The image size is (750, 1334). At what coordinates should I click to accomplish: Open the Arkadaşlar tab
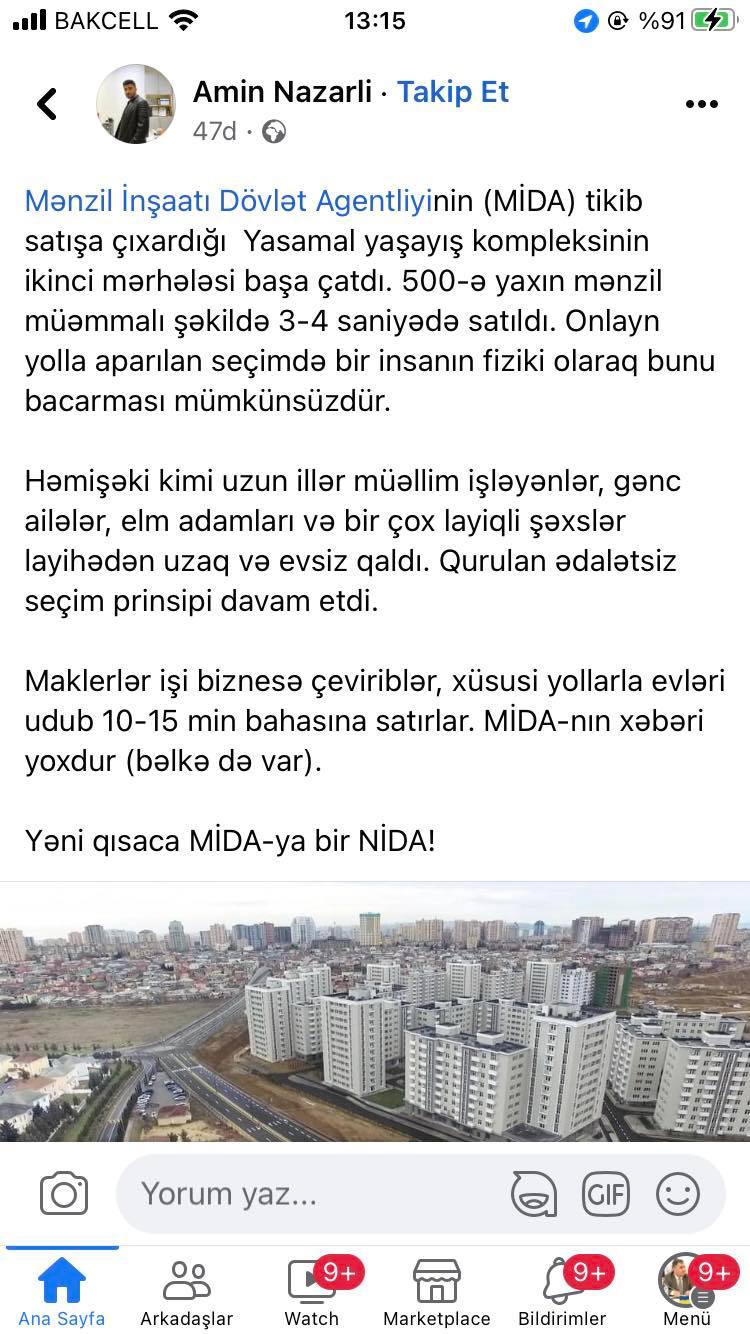click(187, 1291)
